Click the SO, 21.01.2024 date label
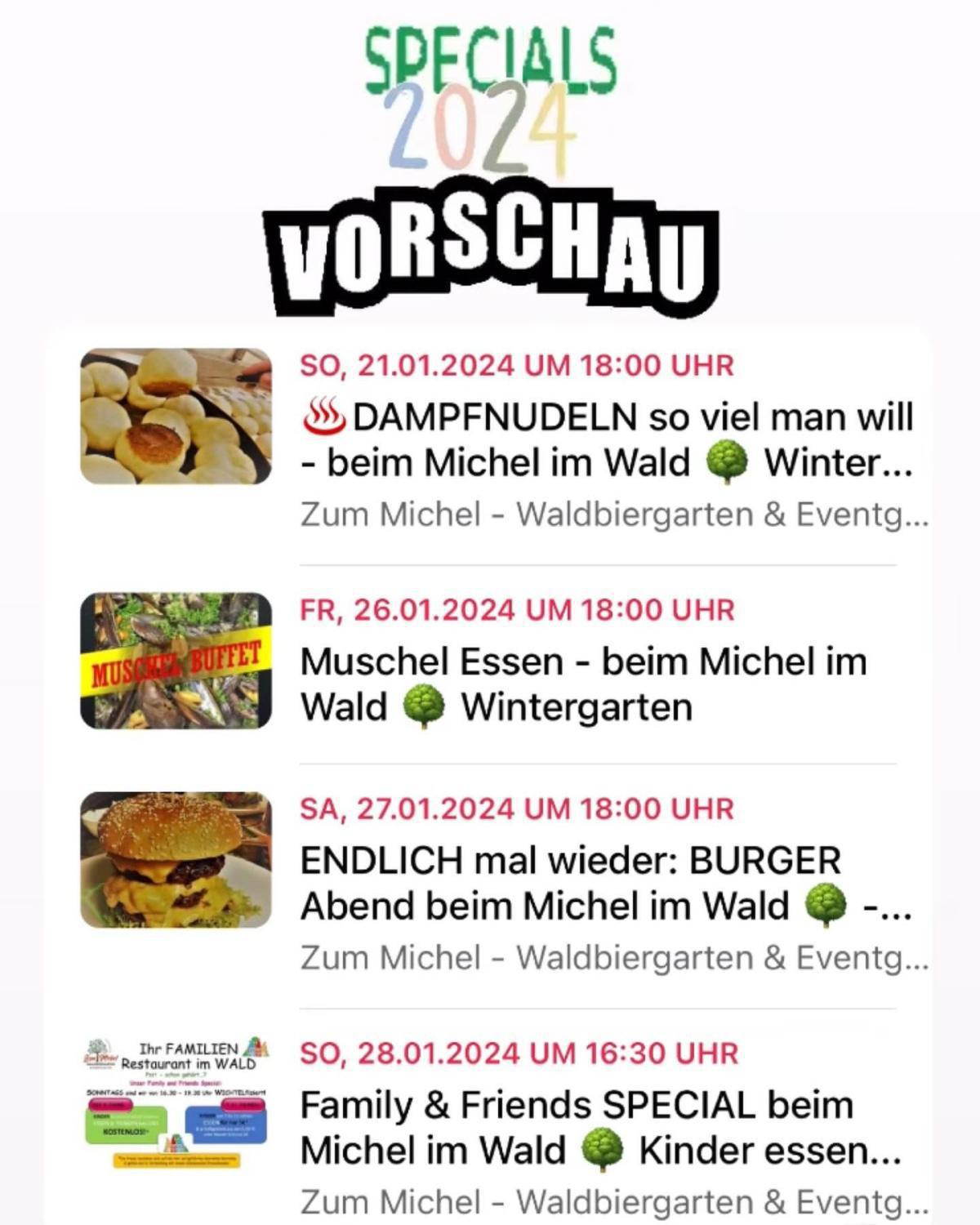980x1225 pixels. click(518, 366)
